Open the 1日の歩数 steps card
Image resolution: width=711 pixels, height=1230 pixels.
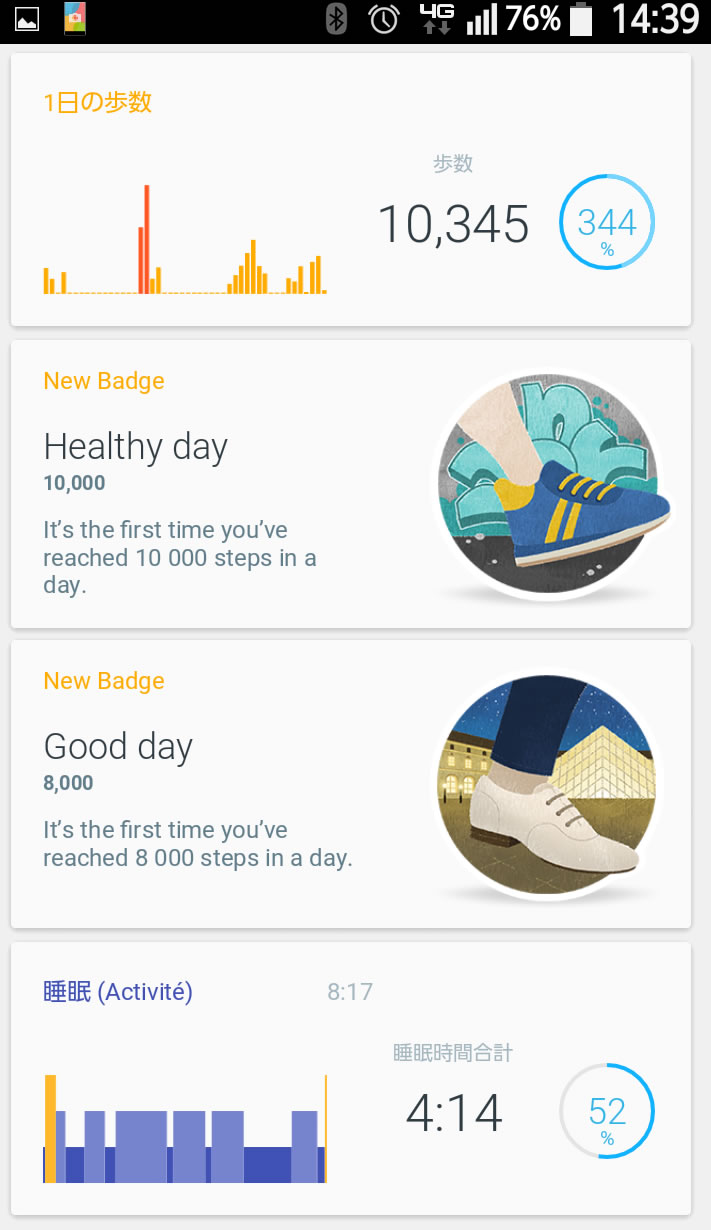351,189
